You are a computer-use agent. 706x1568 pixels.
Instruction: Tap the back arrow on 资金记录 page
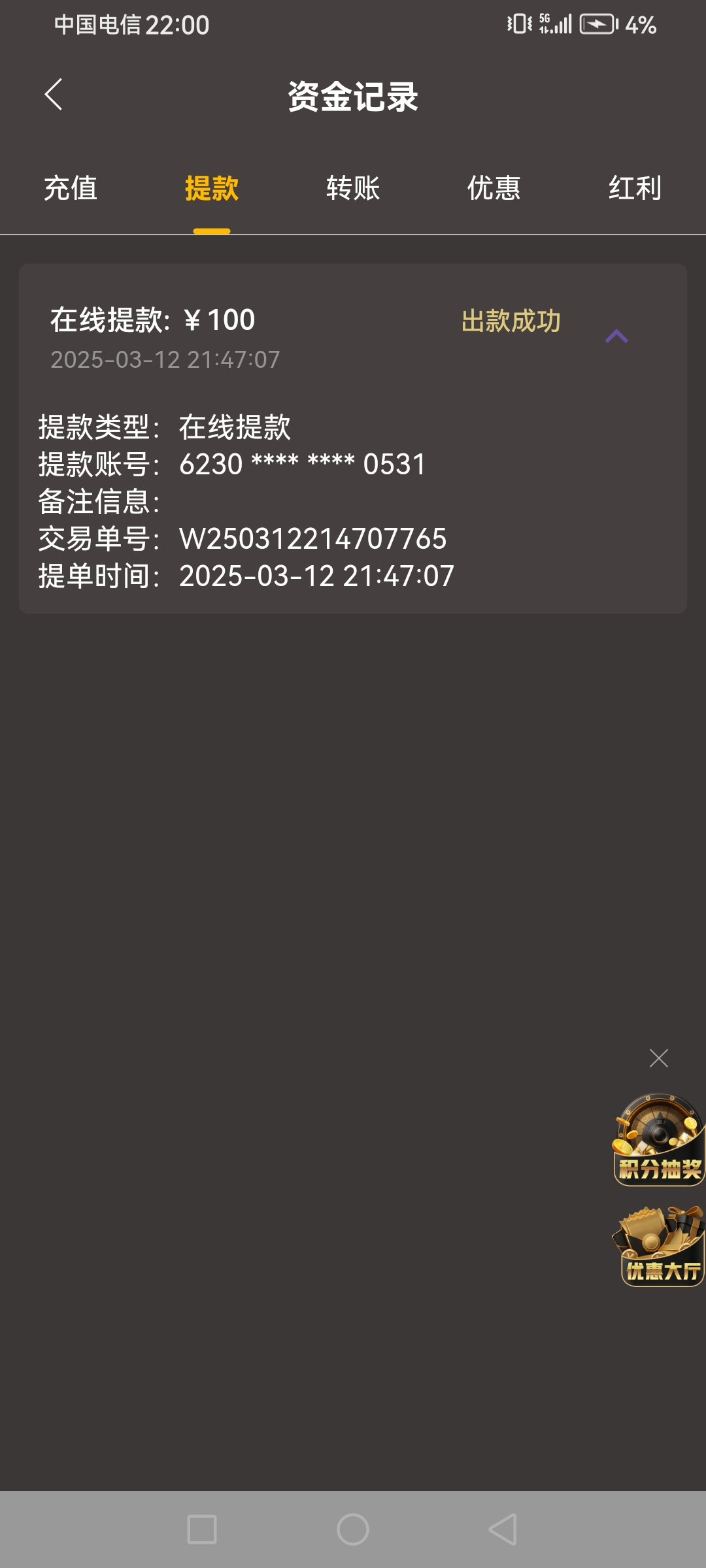(x=54, y=93)
